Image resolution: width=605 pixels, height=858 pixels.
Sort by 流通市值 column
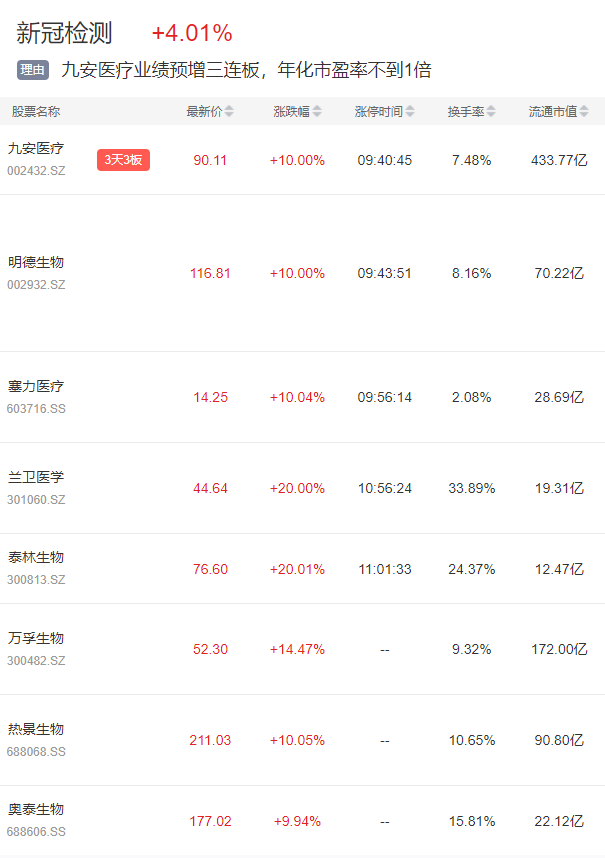pyautogui.click(x=558, y=112)
